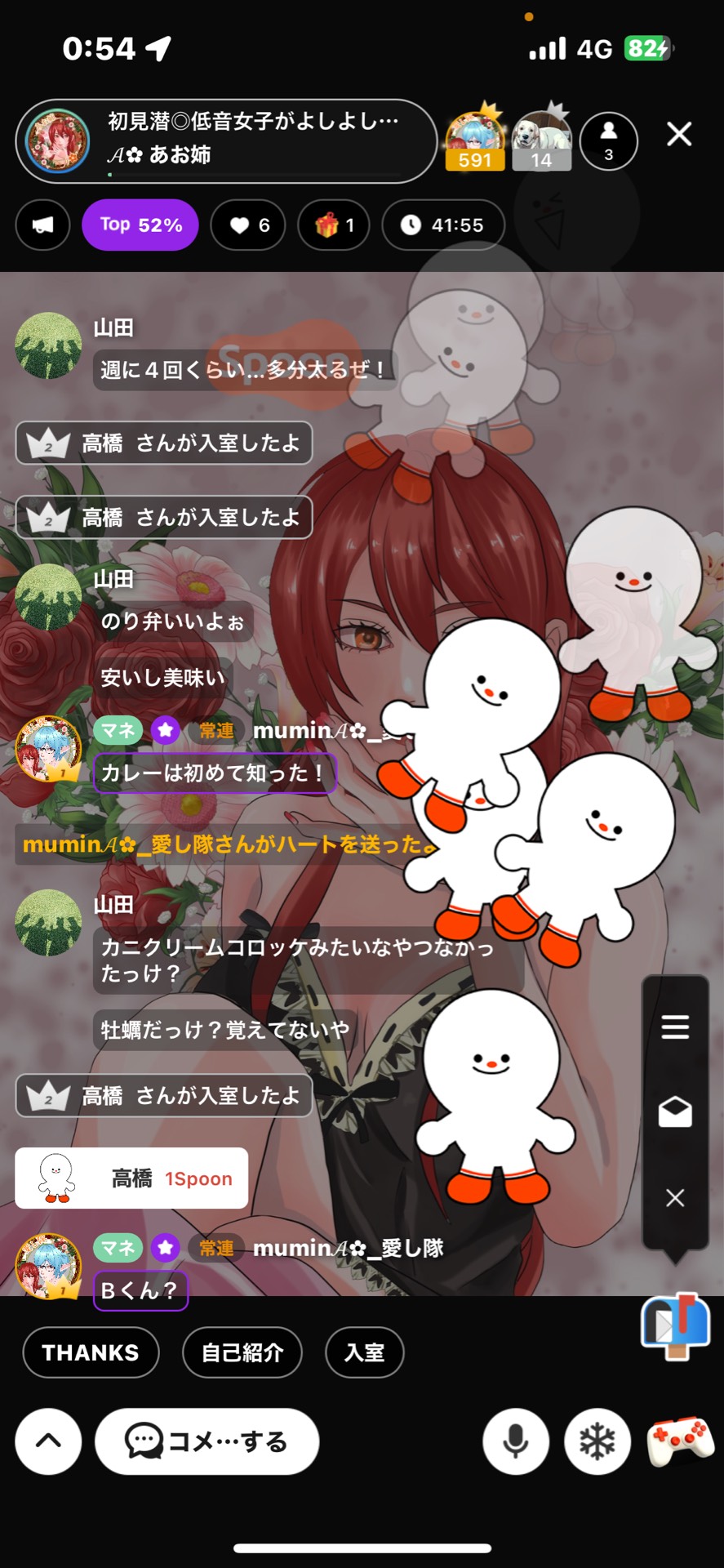Viewport: 724px width, 1568px height.
Task: Expand the up-arrow panel button
Action: click(48, 1441)
